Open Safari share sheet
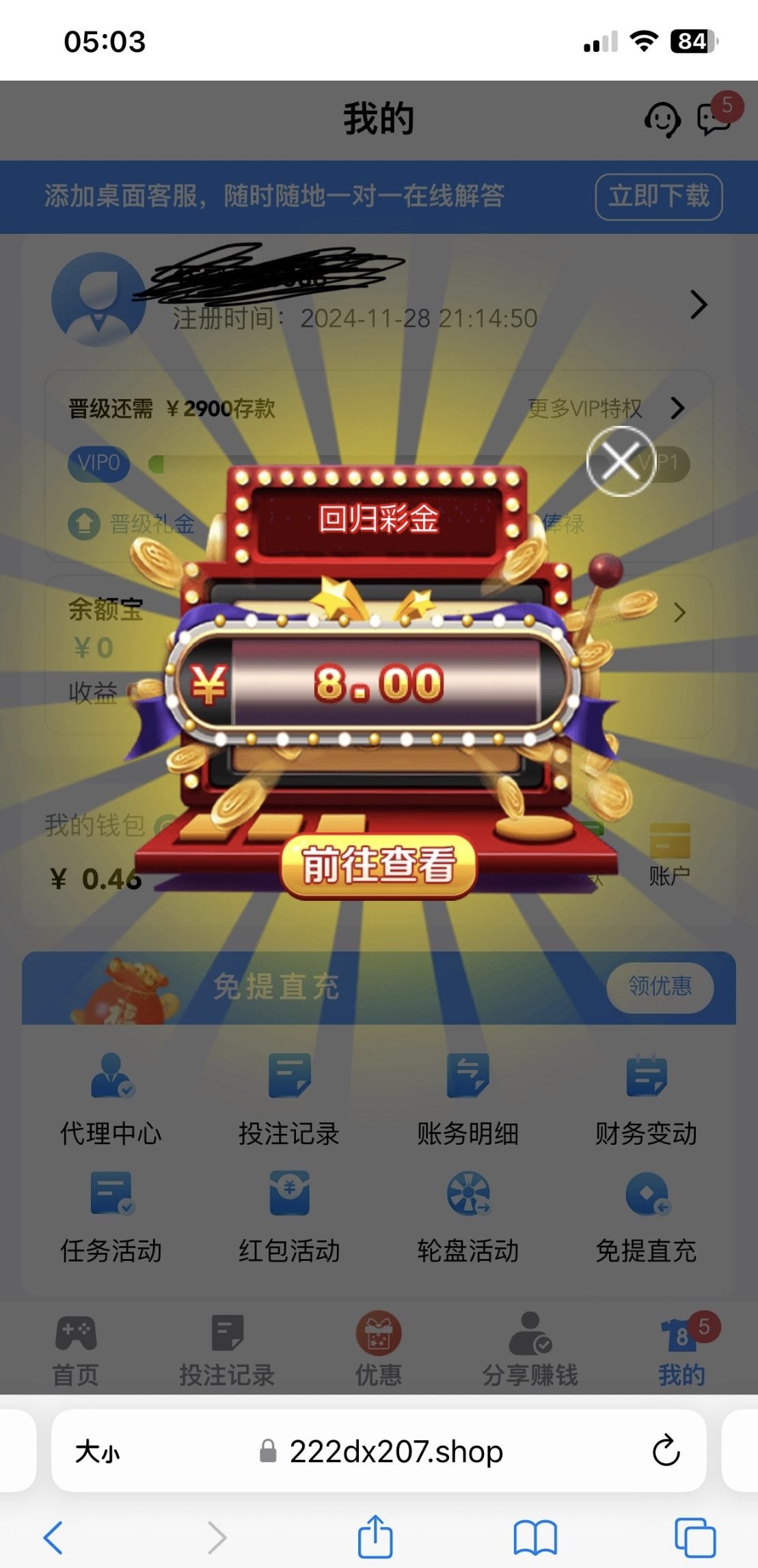 point(375,1537)
